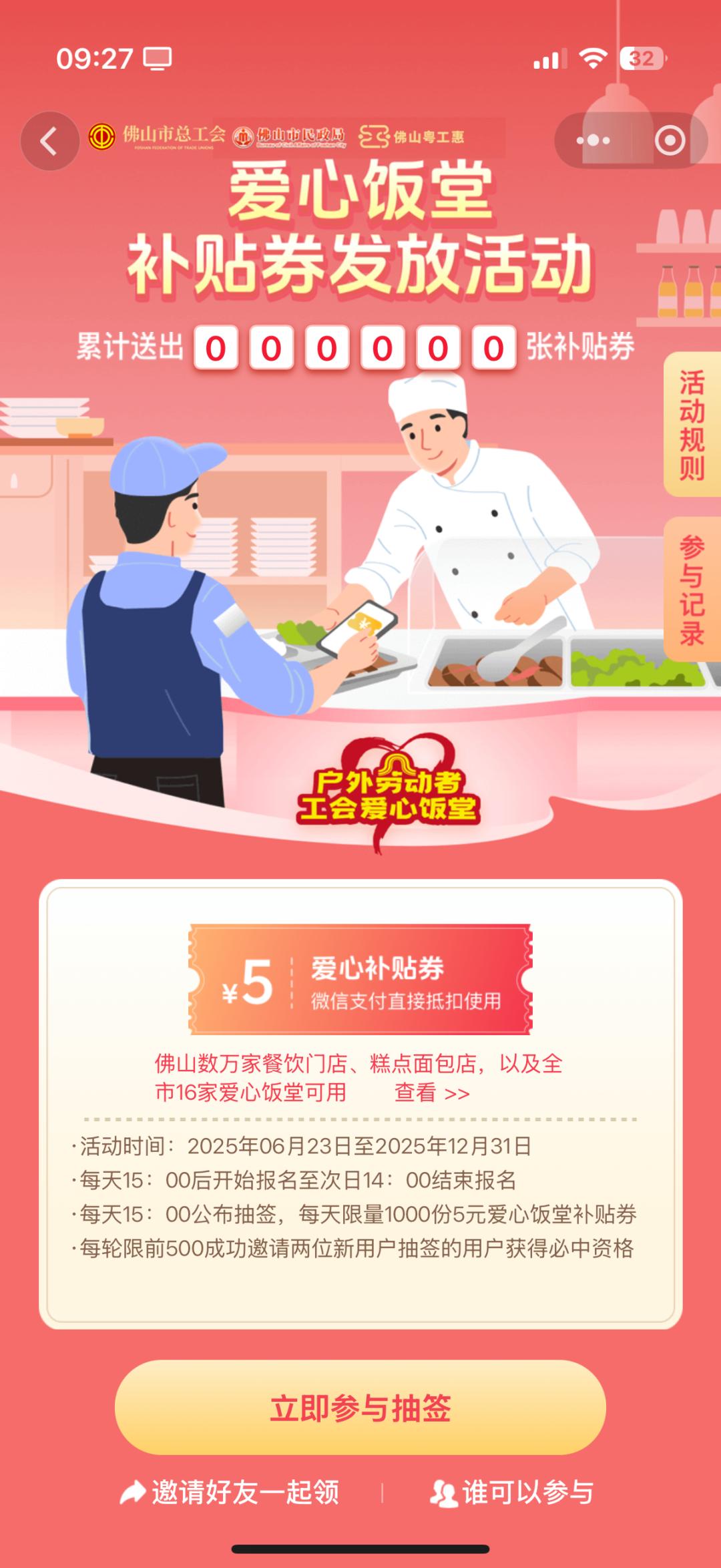This screenshot has width=721, height=1568.
Task: Open 谁可以参与 eligibility info
Action: [512, 1493]
